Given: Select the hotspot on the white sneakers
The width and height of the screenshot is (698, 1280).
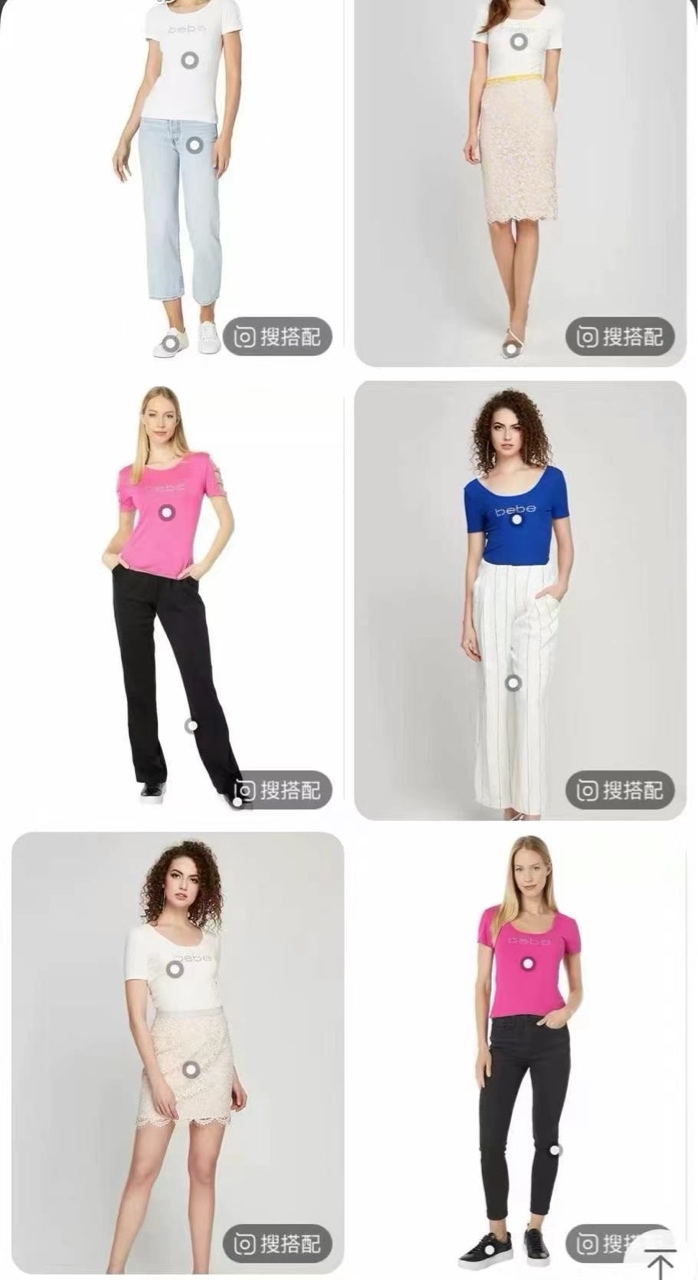Looking at the screenshot, I should 170,343.
